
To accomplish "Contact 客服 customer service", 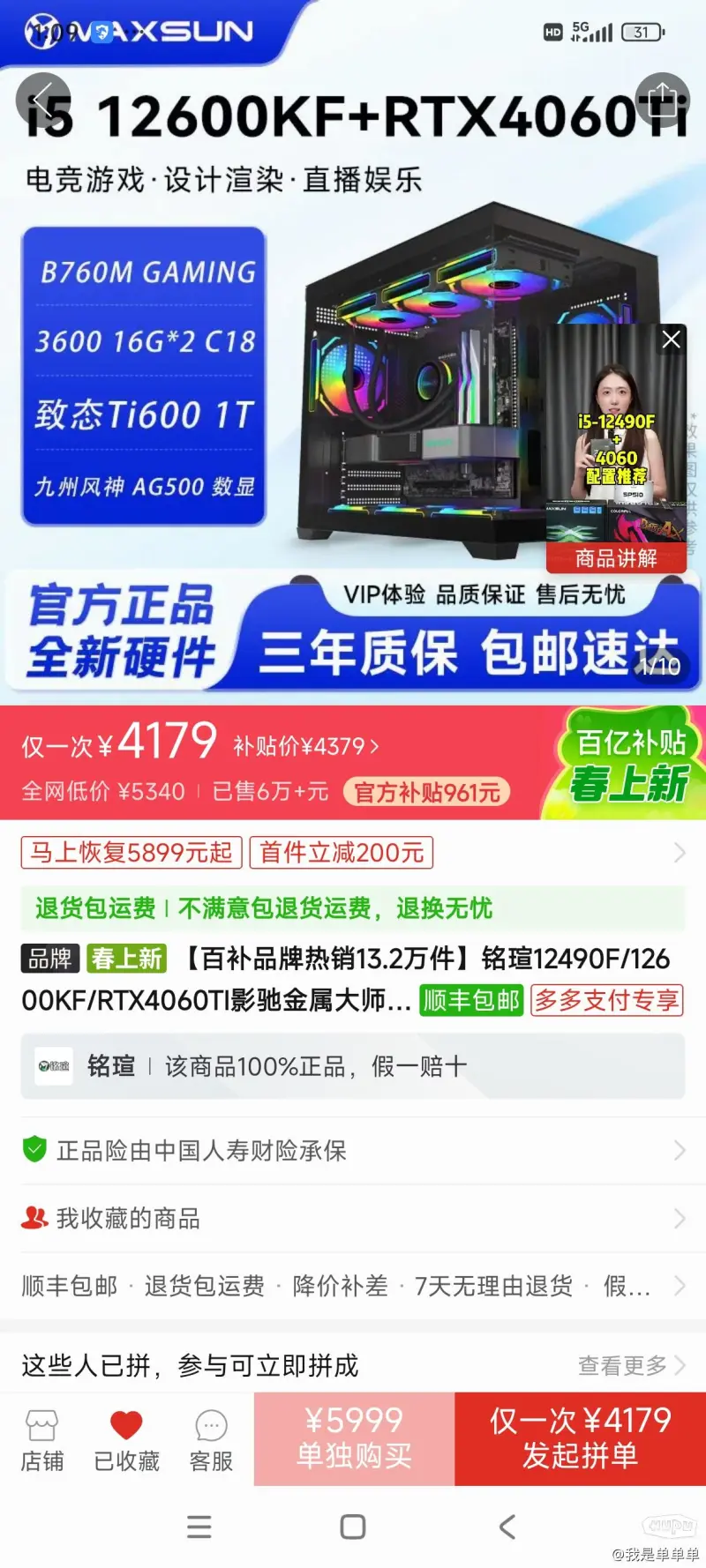I will tap(211, 1440).
